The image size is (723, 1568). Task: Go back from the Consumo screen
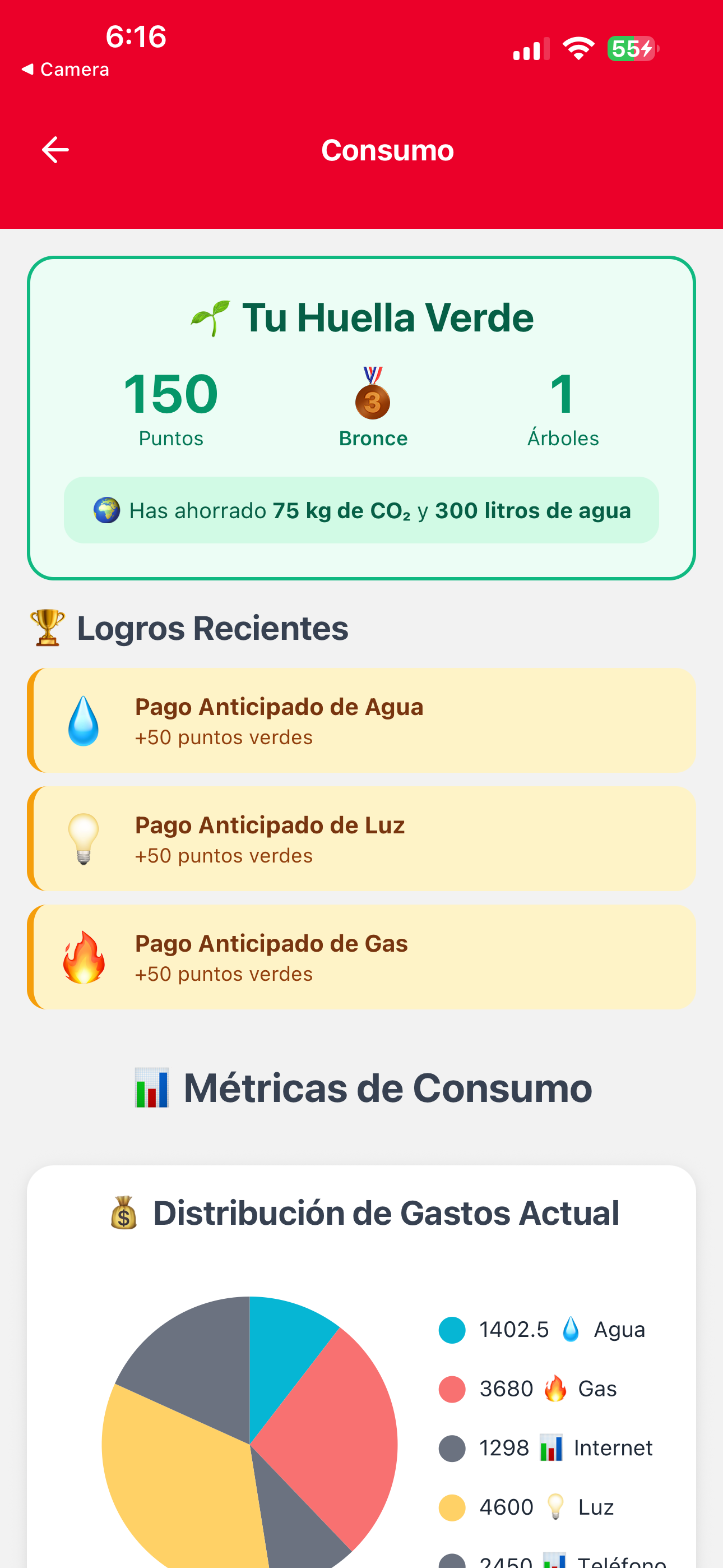point(55,150)
